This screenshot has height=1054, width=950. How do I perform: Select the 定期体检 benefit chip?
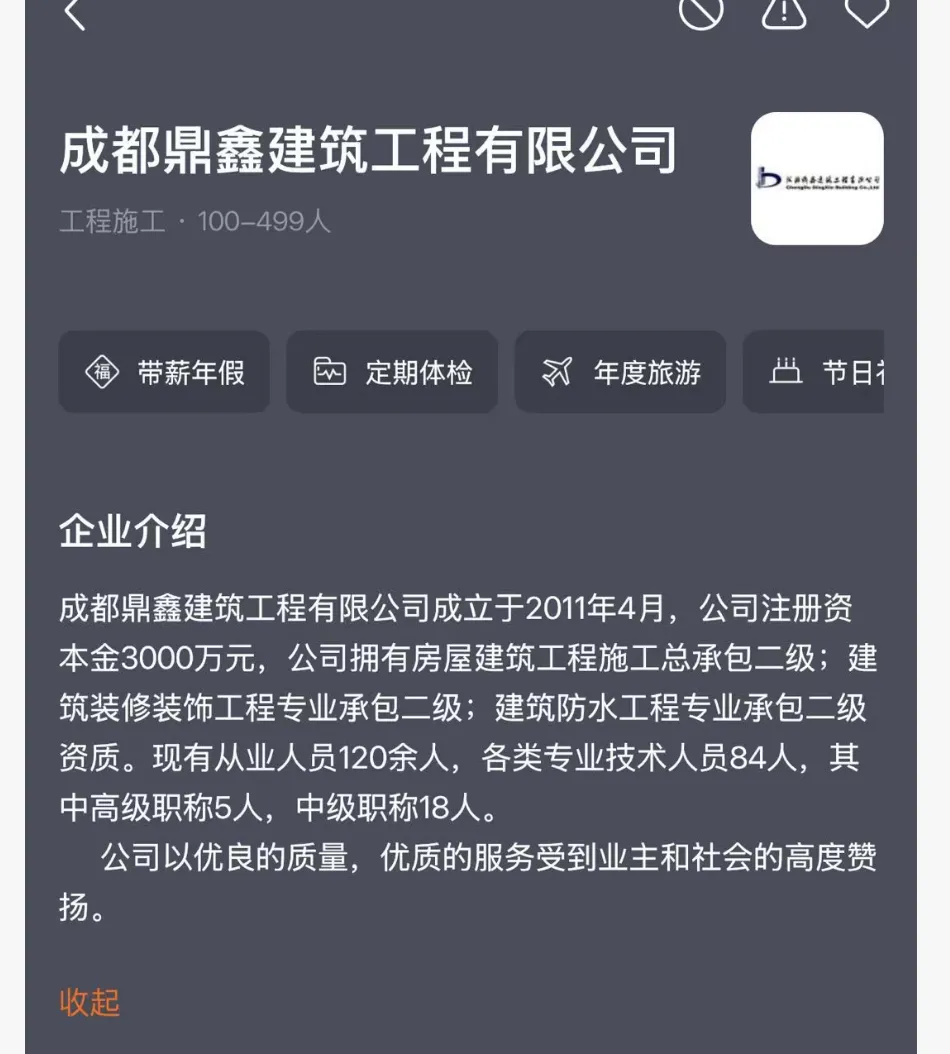tap(392, 372)
